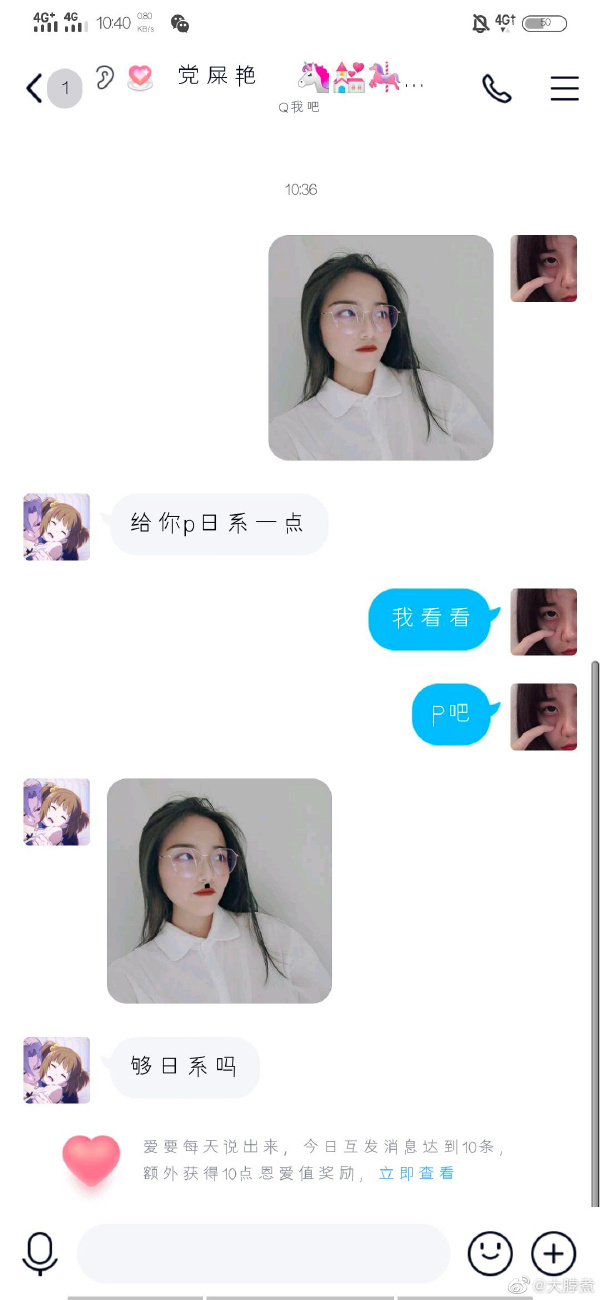Tap the earpiece mode ear icon
Viewport: 600px width, 1300px height.
tap(105, 77)
